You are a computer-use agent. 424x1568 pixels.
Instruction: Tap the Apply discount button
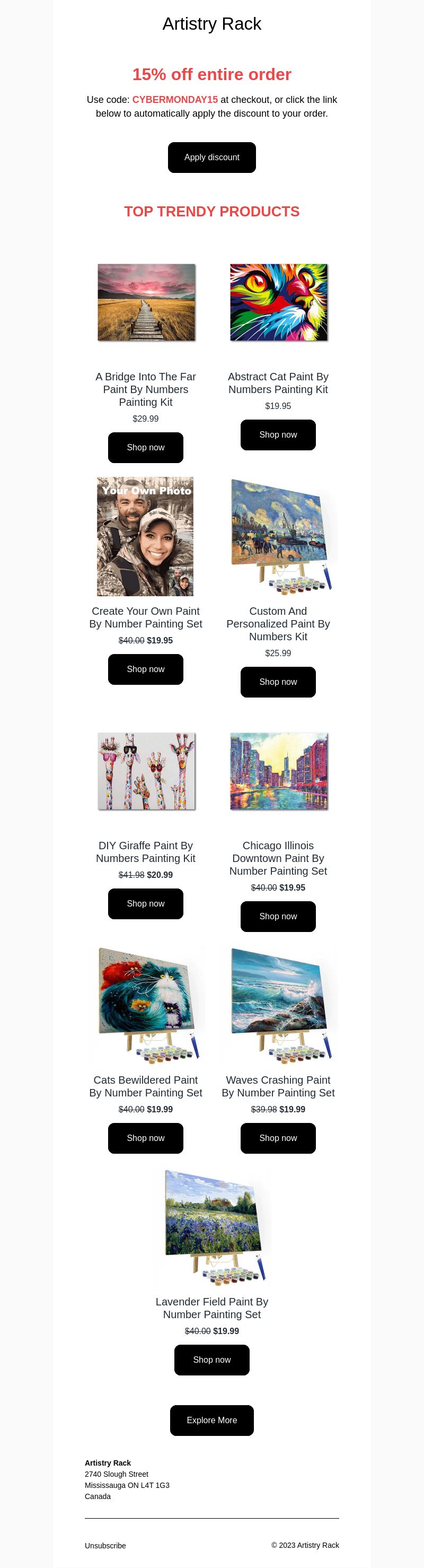pyautogui.click(x=211, y=157)
